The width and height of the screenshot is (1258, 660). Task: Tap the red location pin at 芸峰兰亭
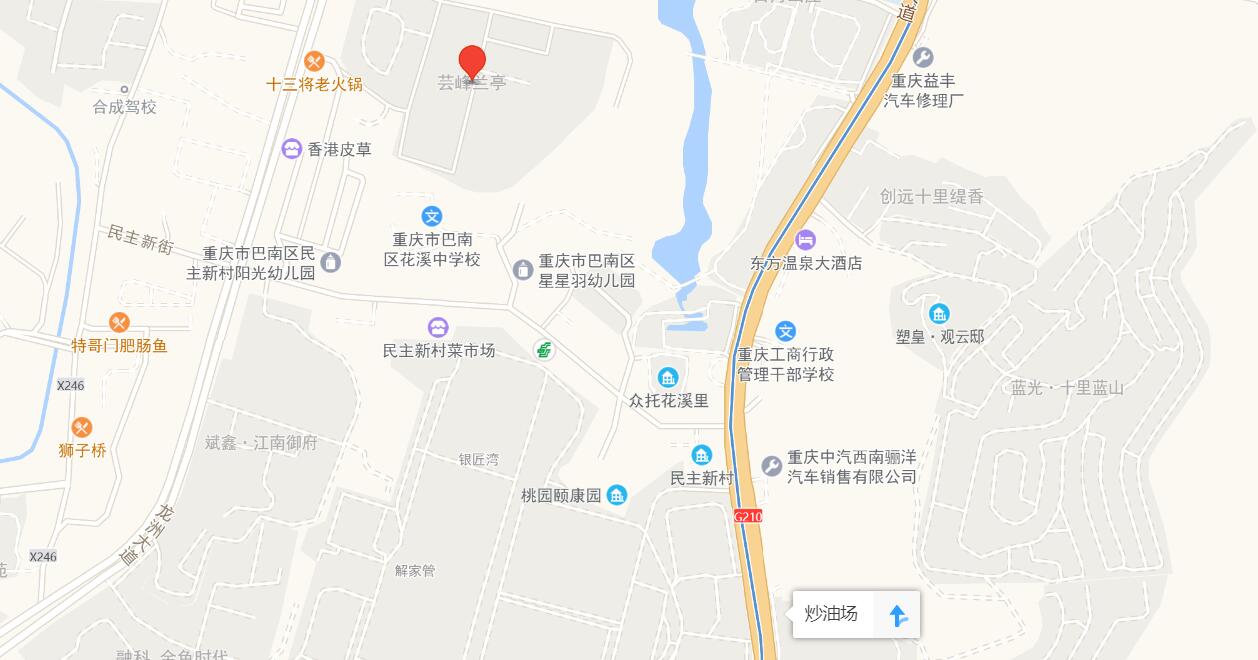[472, 62]
